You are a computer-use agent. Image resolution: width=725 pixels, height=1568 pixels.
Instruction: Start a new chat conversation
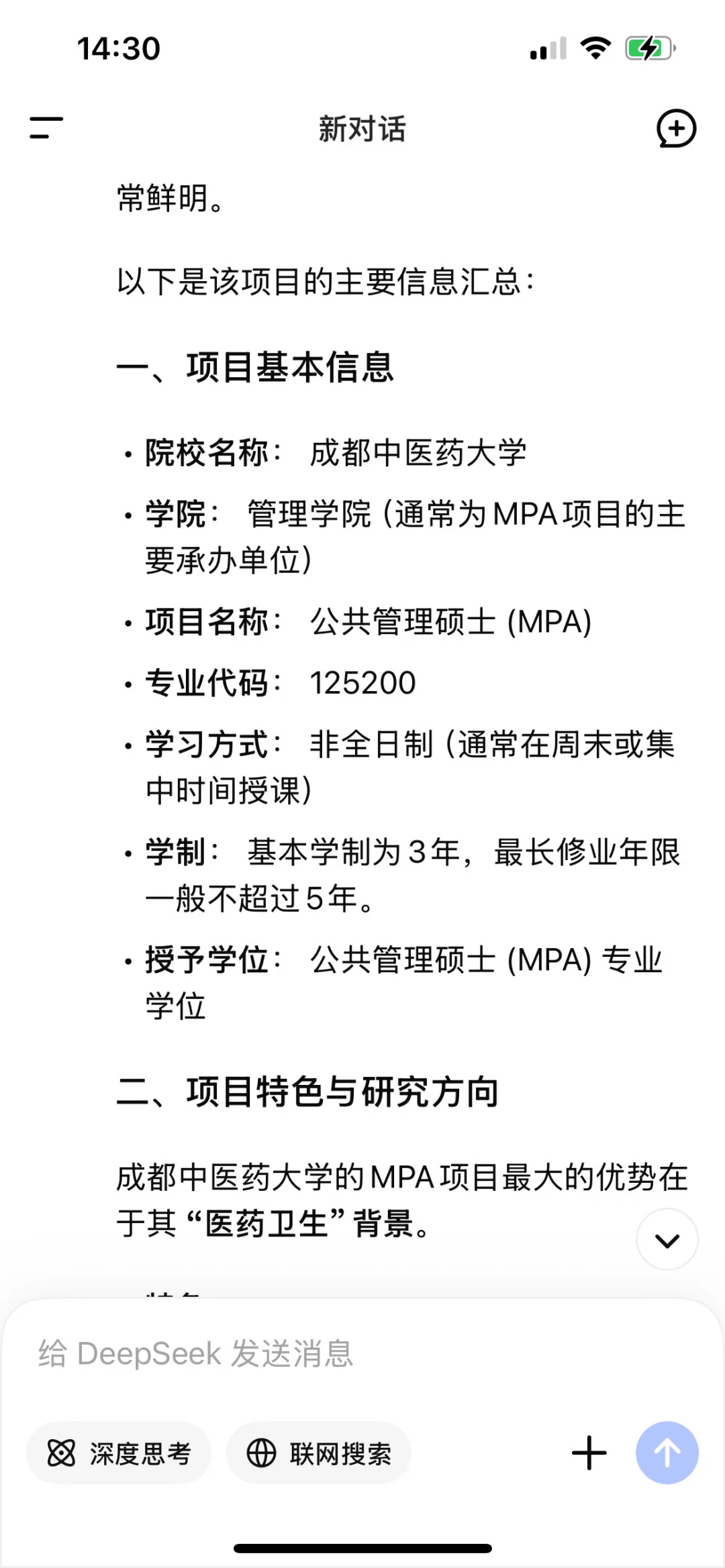(x=675, y=127)
